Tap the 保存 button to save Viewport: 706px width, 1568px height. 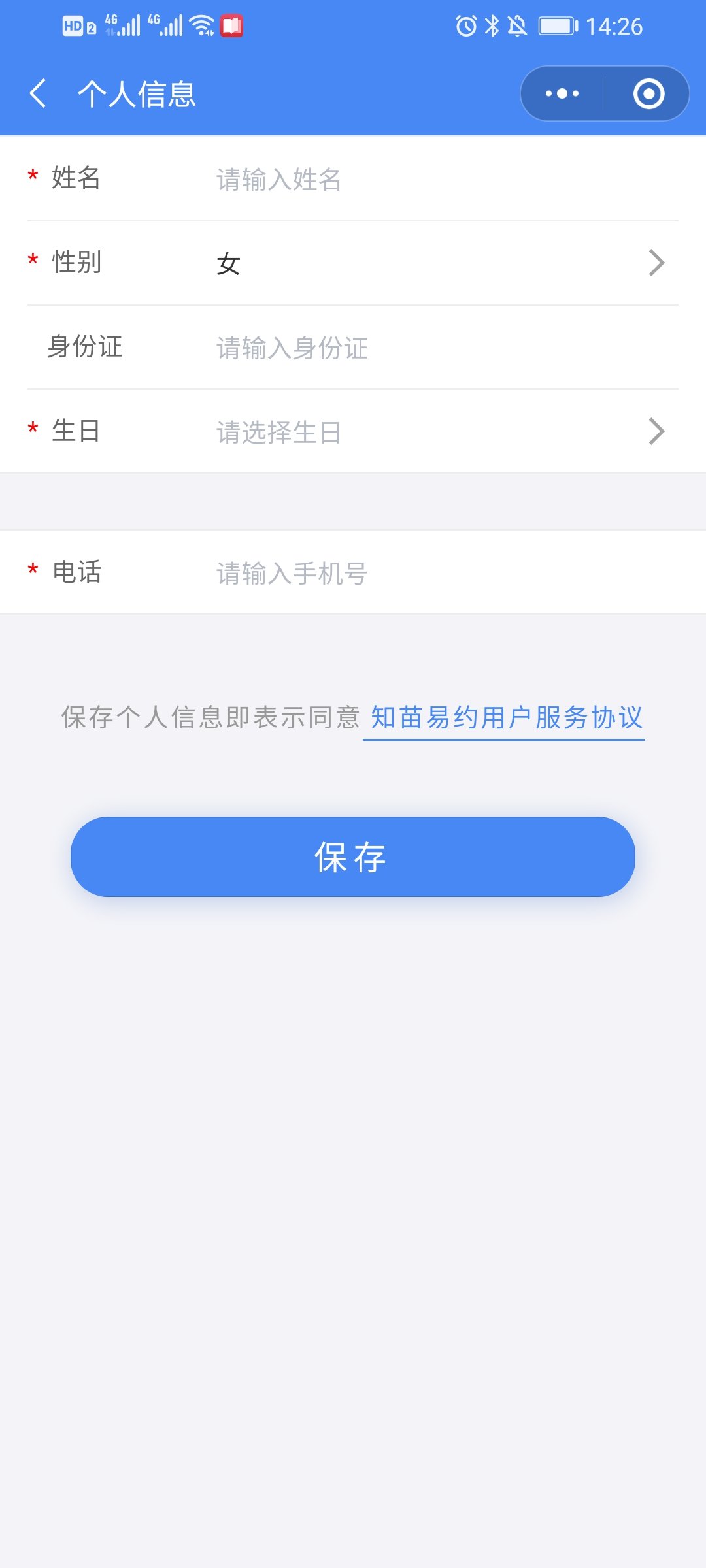click(353, 857)
